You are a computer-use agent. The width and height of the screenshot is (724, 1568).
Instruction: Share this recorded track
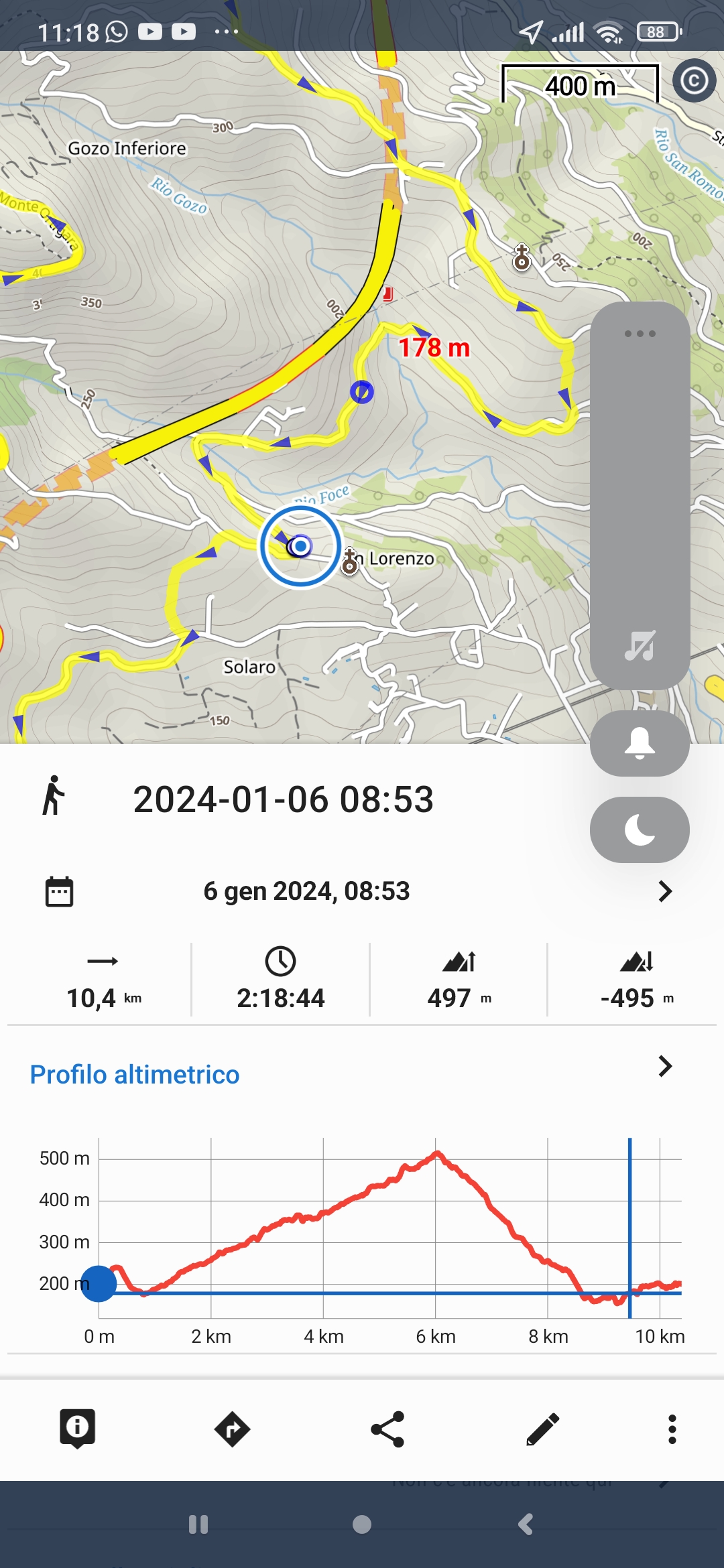387,1429
